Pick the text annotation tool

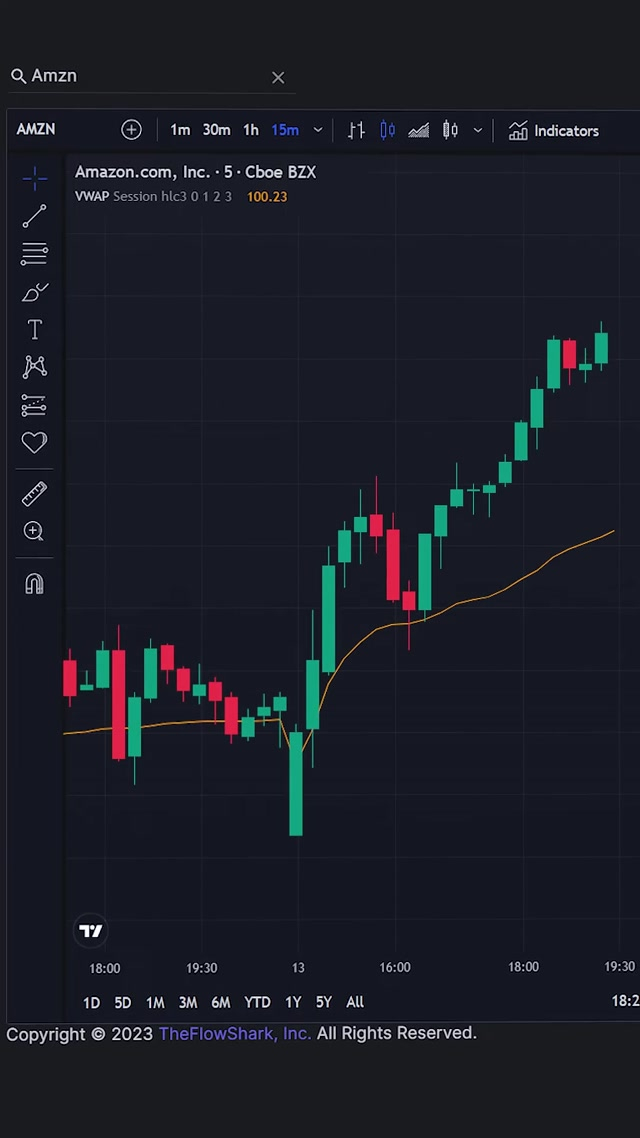[x=34, y=330]
